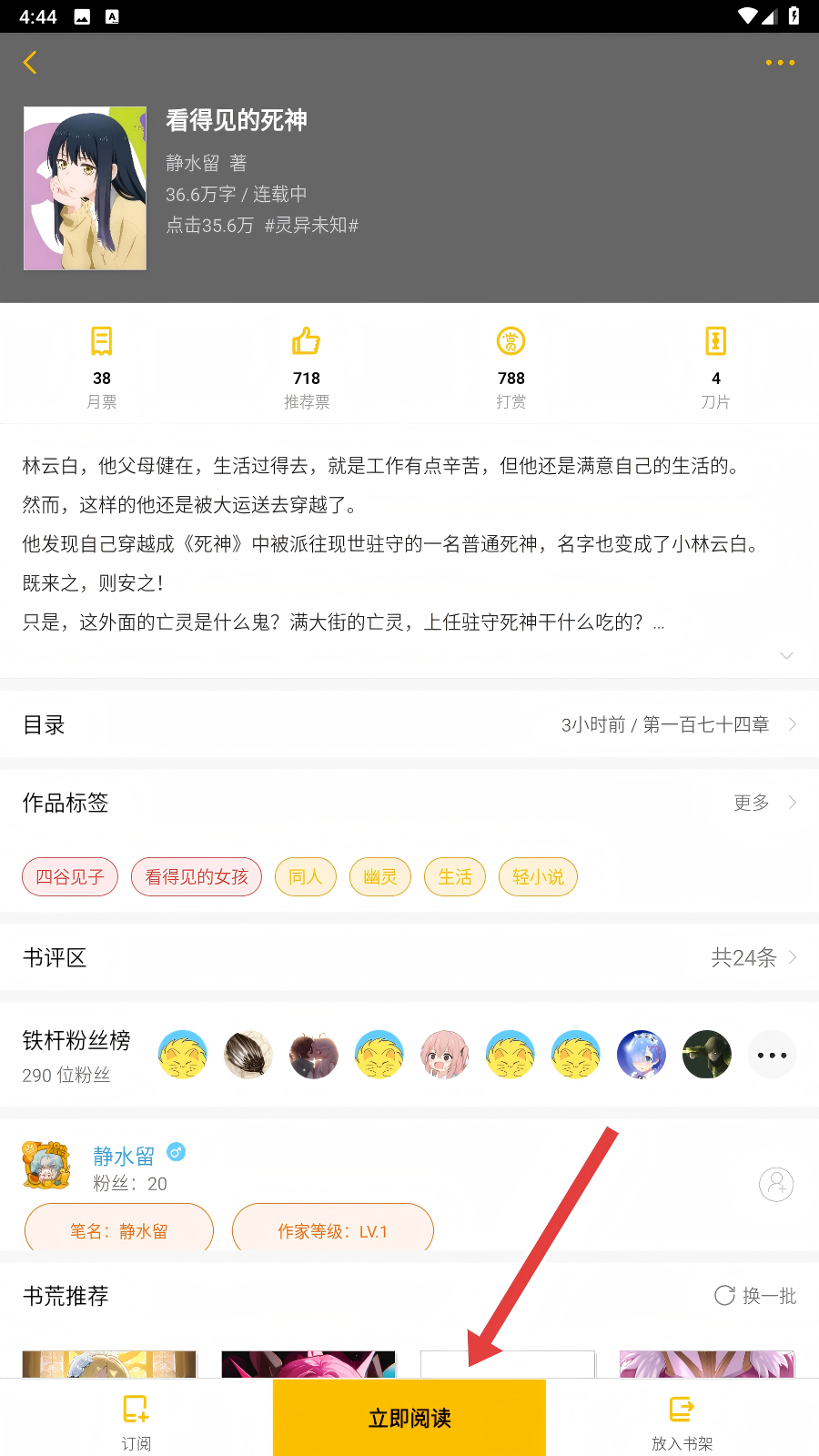Image resolution: width=819 pixels, height=1456 pixels.
Task: Open 书评区 with 24 reviews
Action: pos(409,957)
